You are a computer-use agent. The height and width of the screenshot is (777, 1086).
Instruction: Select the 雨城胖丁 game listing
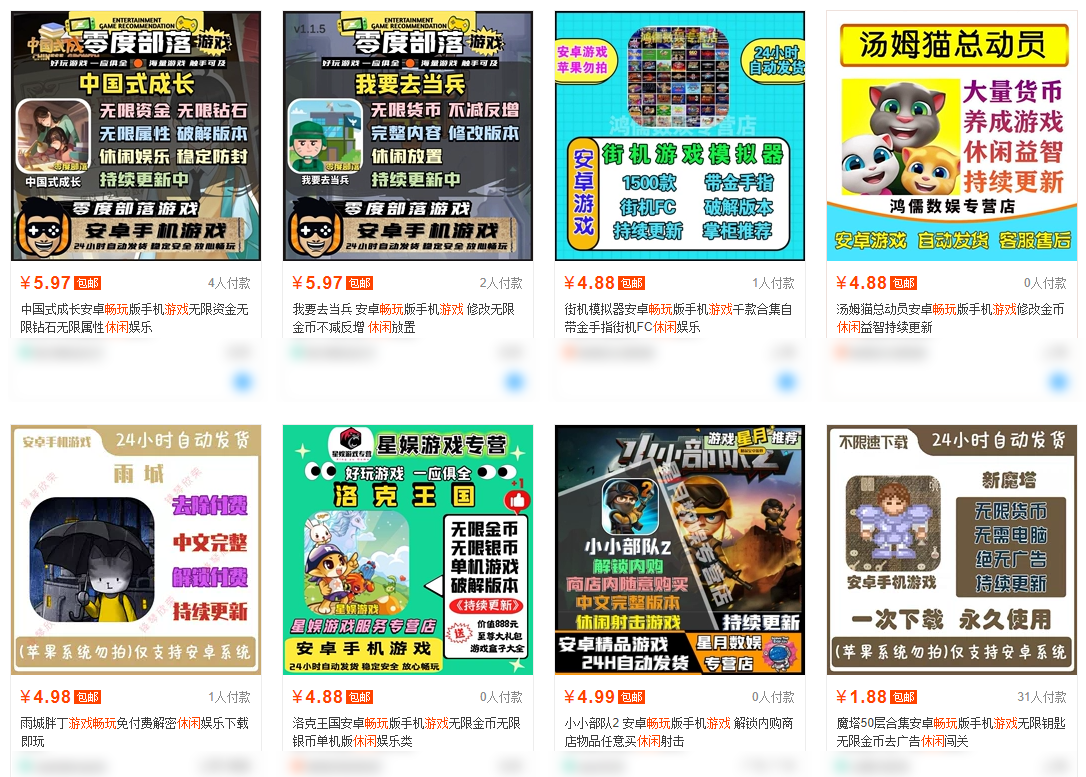136,550
